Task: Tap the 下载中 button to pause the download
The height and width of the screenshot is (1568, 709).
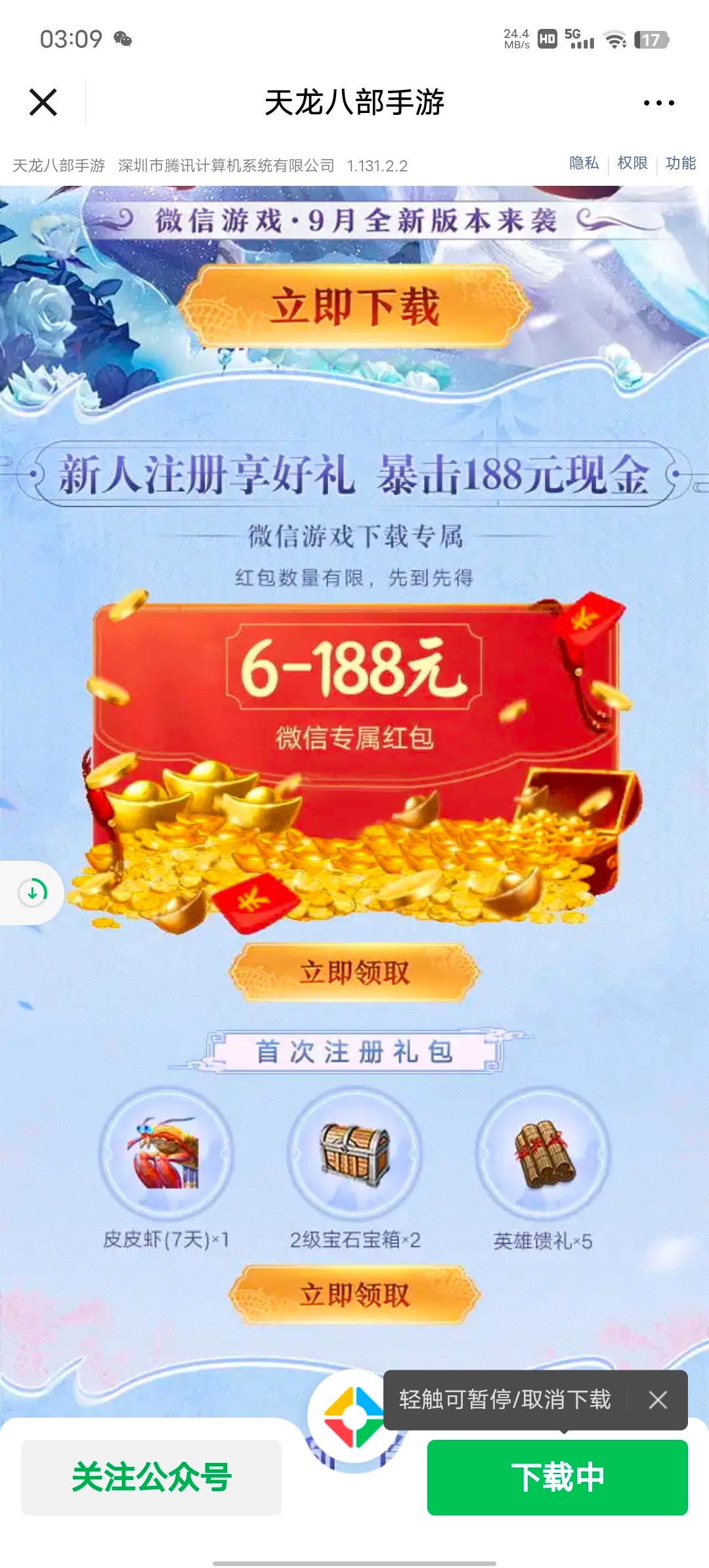Action: 557,1477
